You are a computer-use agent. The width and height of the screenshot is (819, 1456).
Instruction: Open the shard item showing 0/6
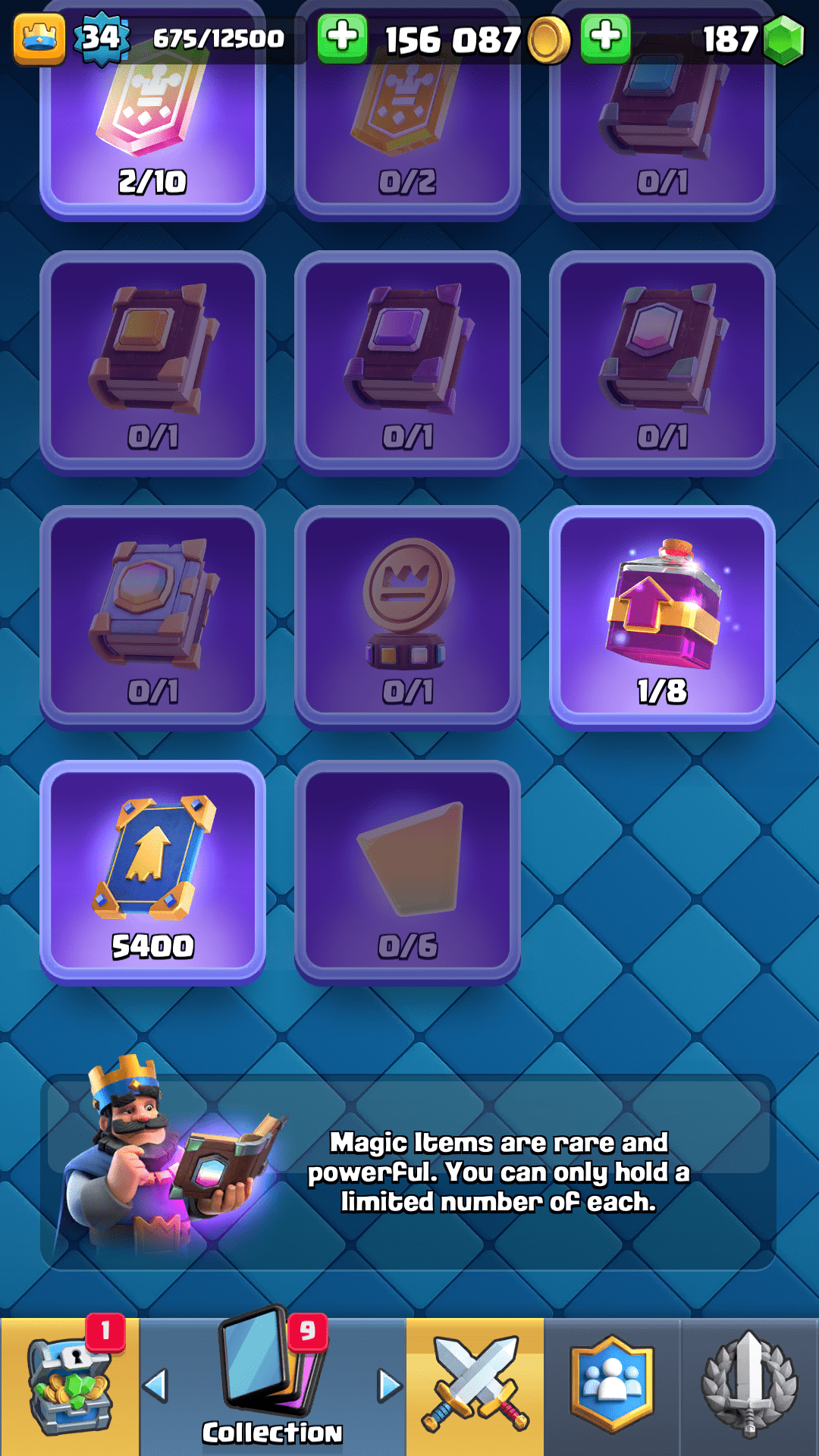(407, 872)
